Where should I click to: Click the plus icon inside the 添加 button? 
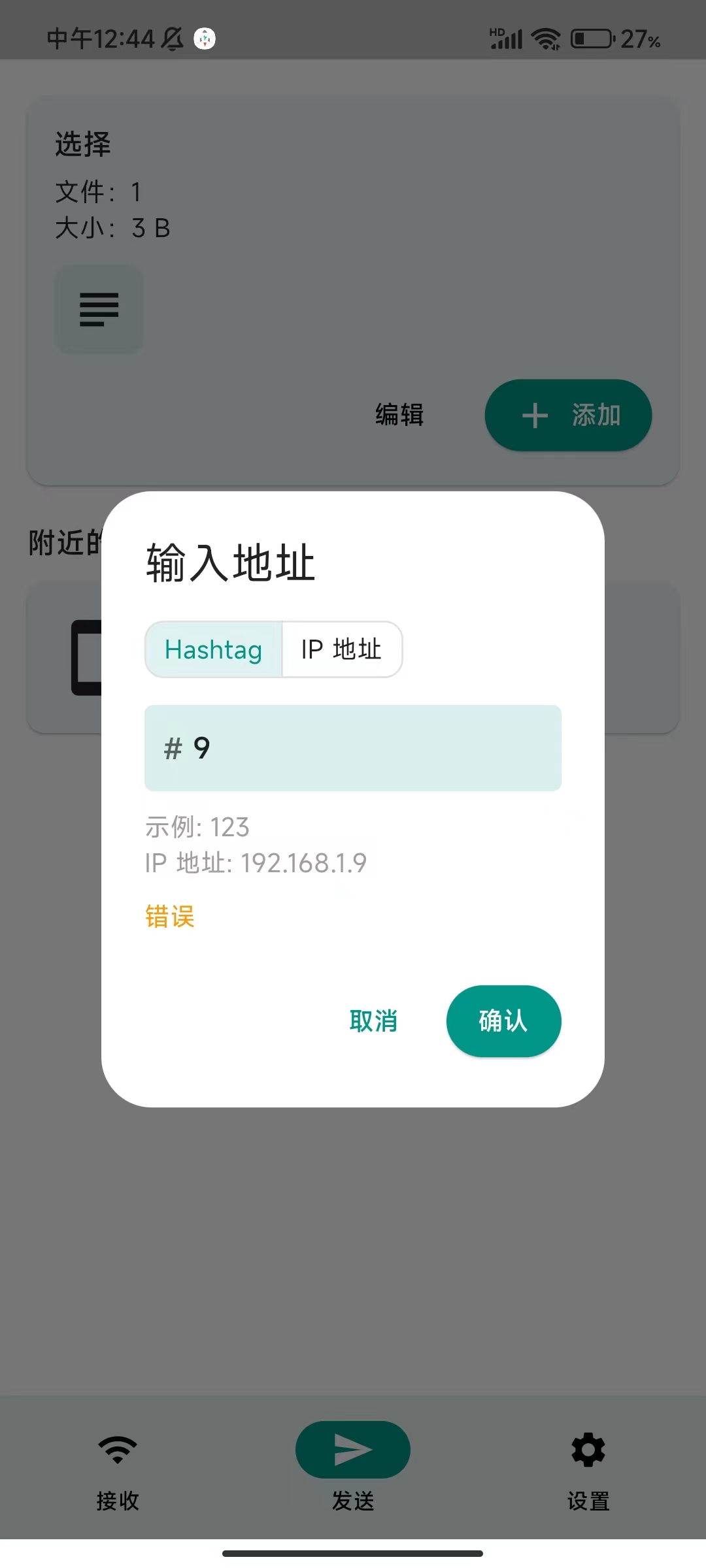click(534, 416)
